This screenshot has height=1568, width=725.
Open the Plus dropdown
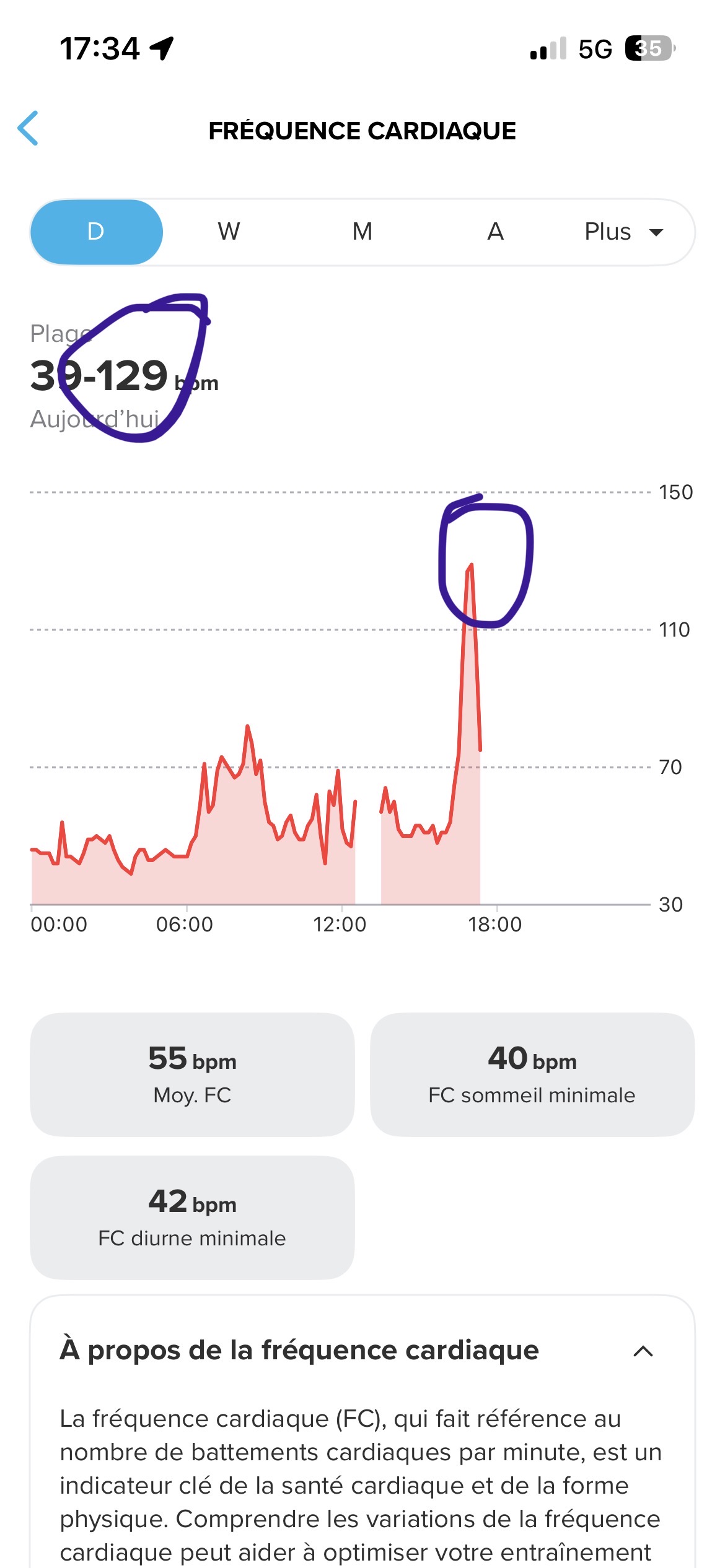(623, 232)
